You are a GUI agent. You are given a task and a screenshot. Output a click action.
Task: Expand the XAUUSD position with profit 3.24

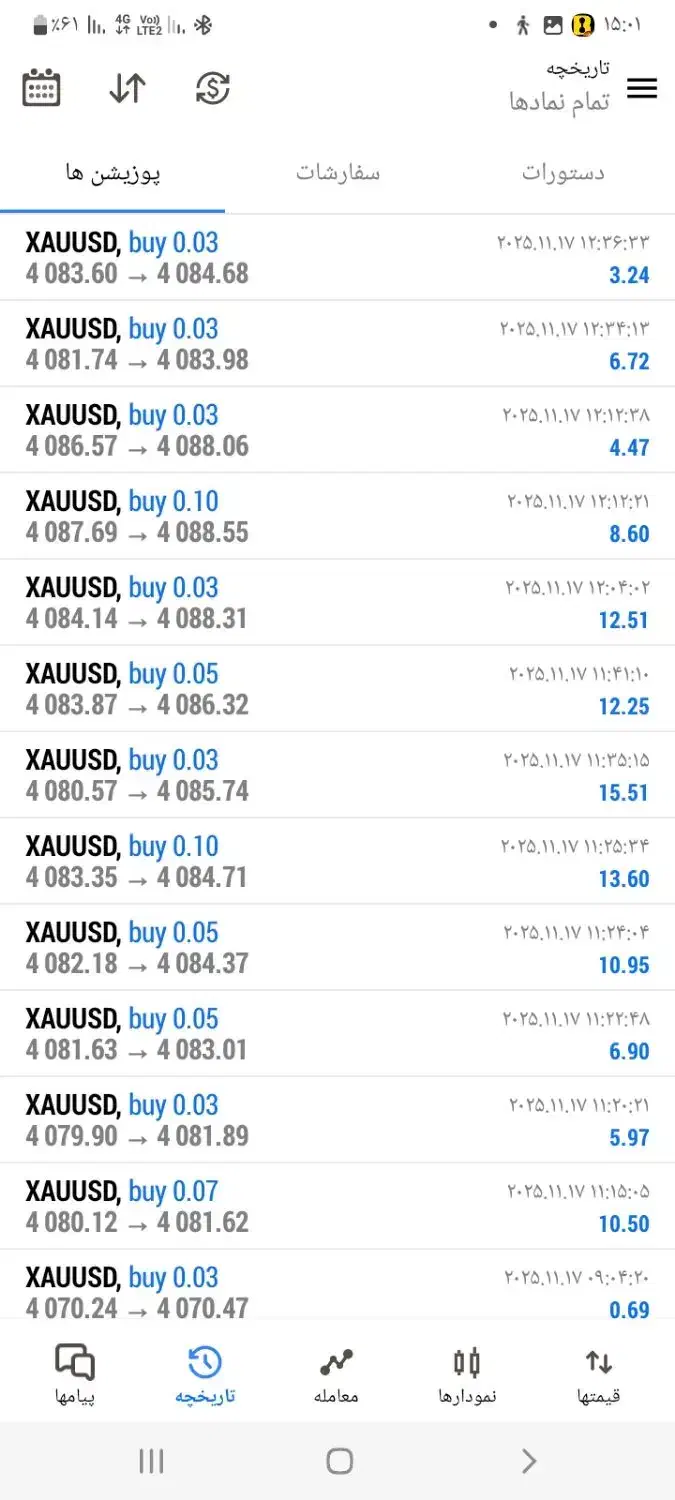(x=337, y=258)
